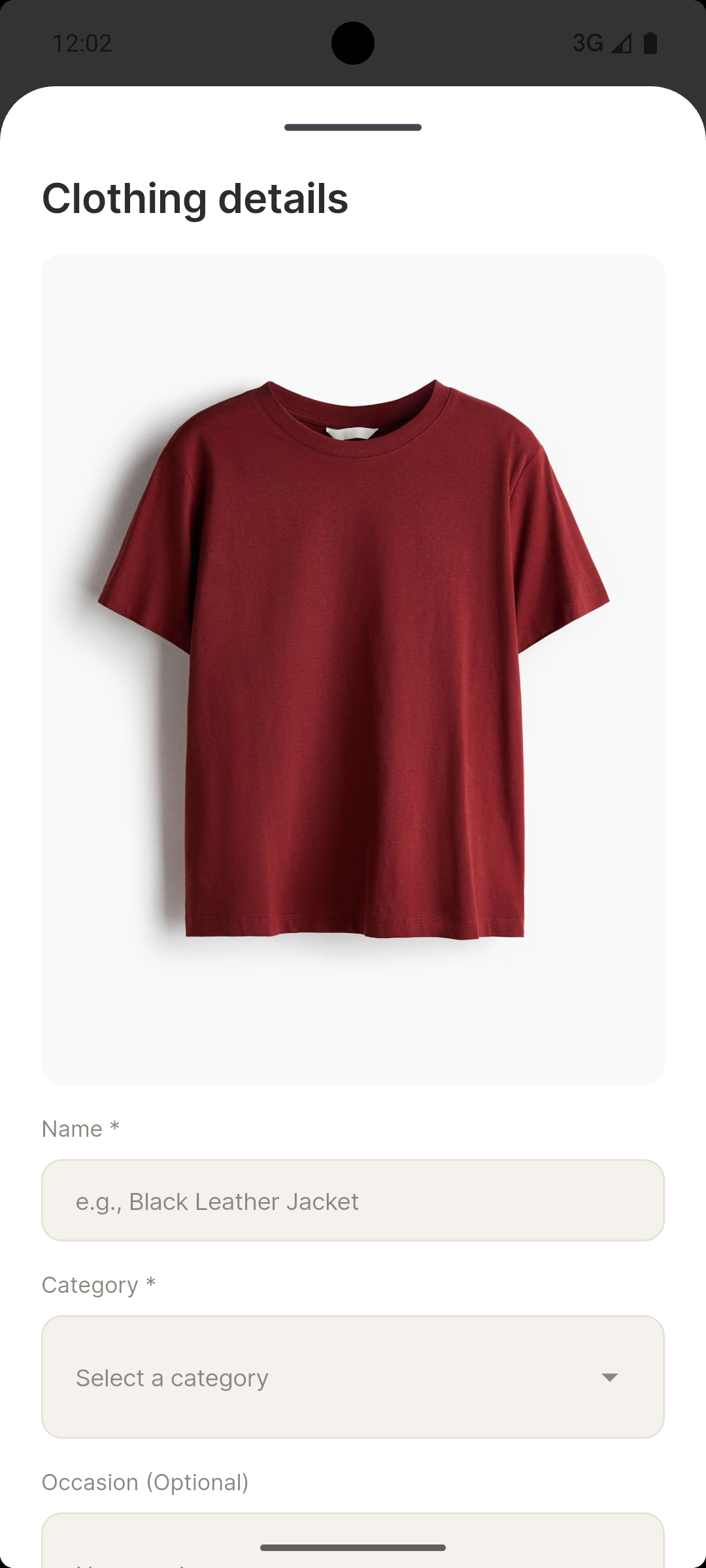Image resolution: width=706 pixels, height=1568 pixels.
Task: Tap the bottom sheet drag handle
Action: click(353, 127)
